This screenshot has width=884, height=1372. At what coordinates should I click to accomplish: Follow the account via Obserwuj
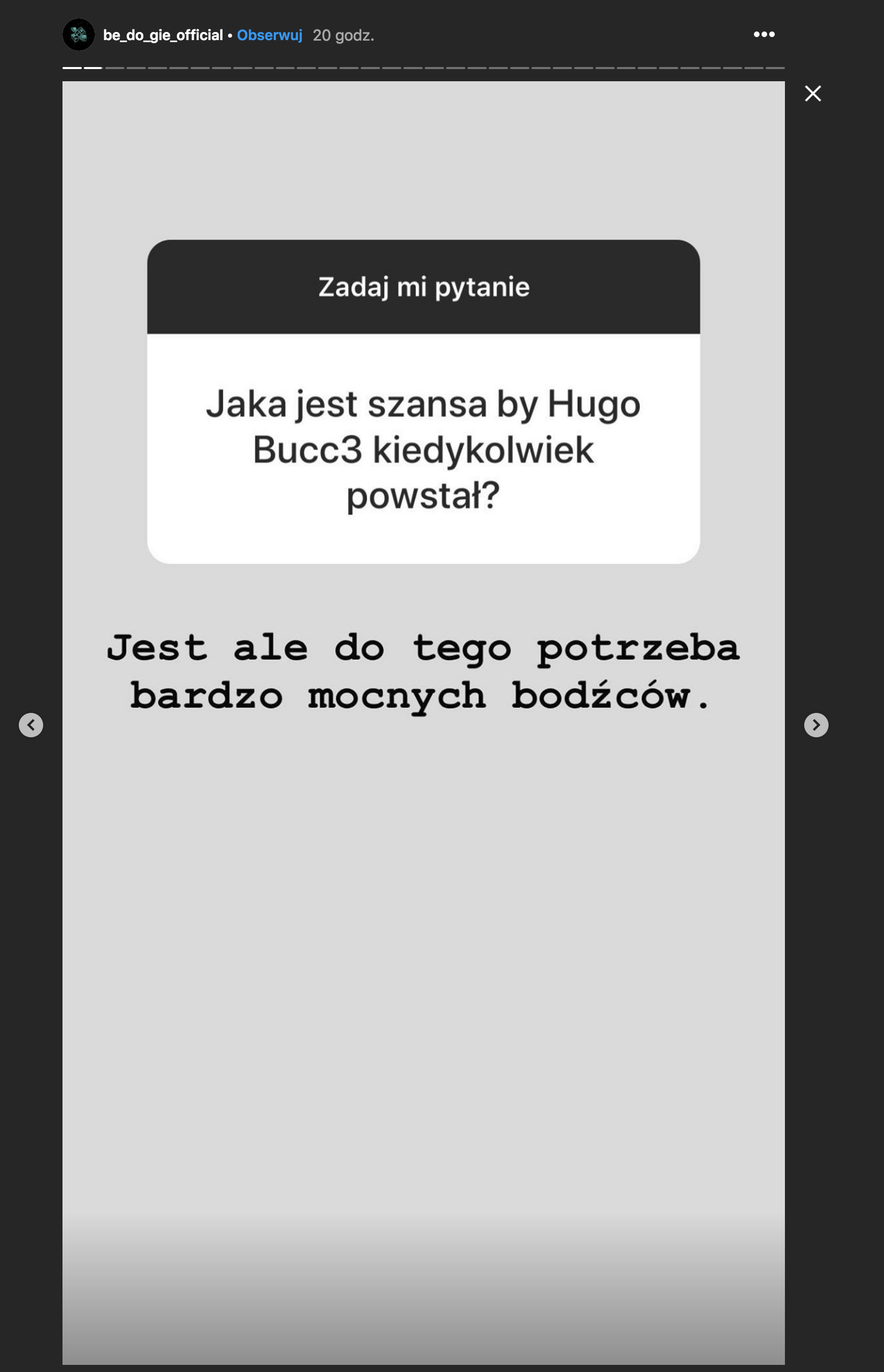pos(269,36)
